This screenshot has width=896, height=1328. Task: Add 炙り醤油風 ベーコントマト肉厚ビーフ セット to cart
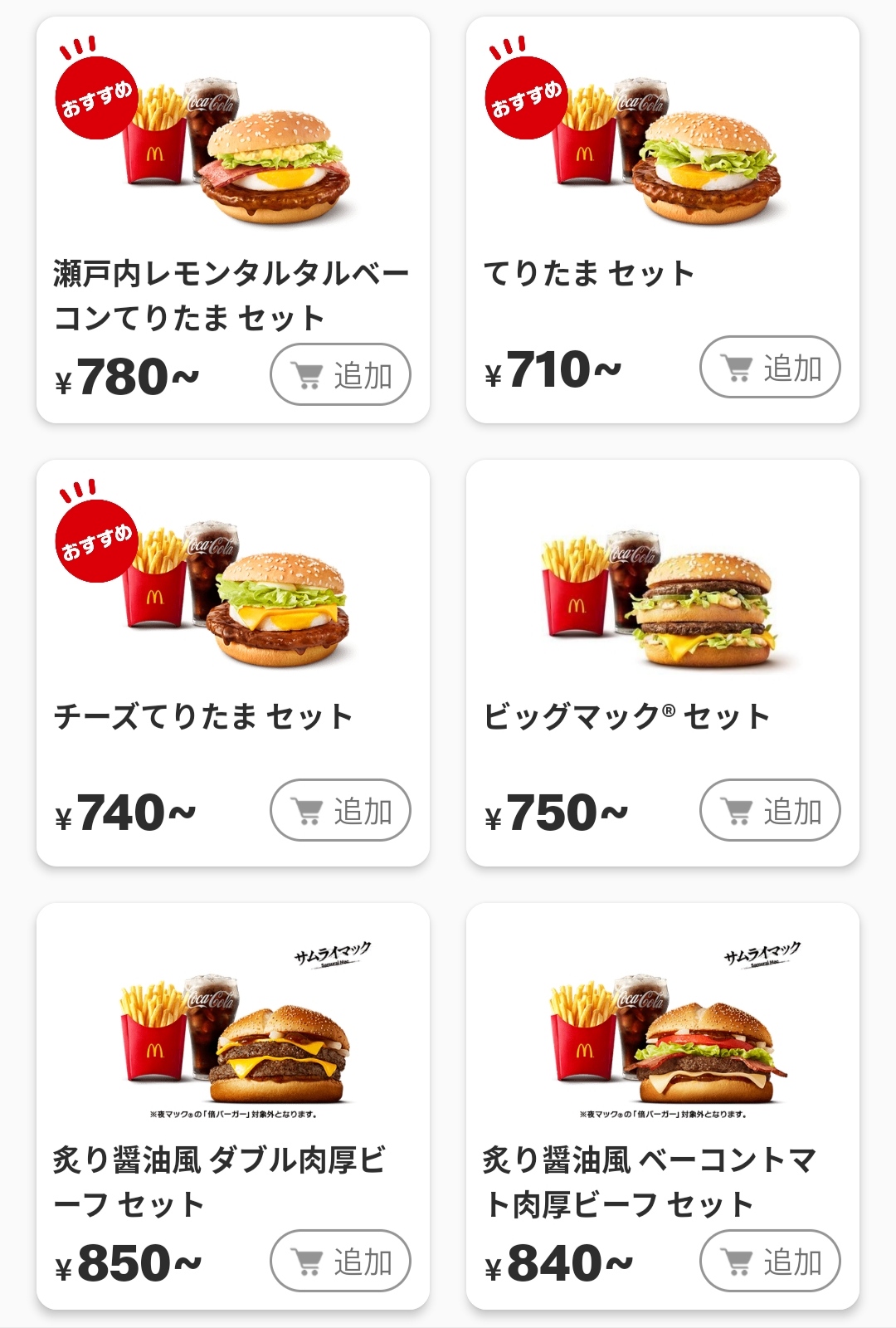tap(770, 1261)
